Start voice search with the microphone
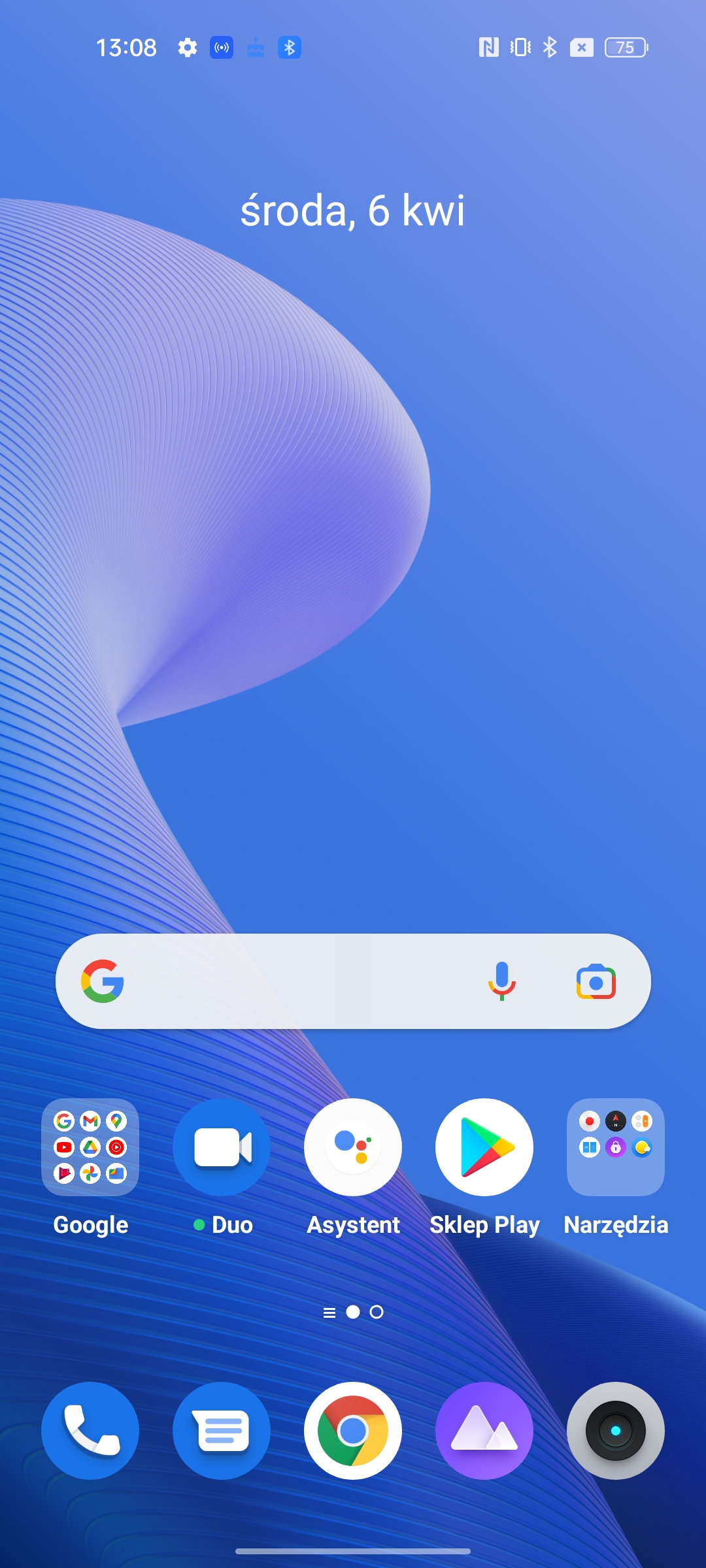The width and height of the screenshot is (706, 1568). [502, 981]
